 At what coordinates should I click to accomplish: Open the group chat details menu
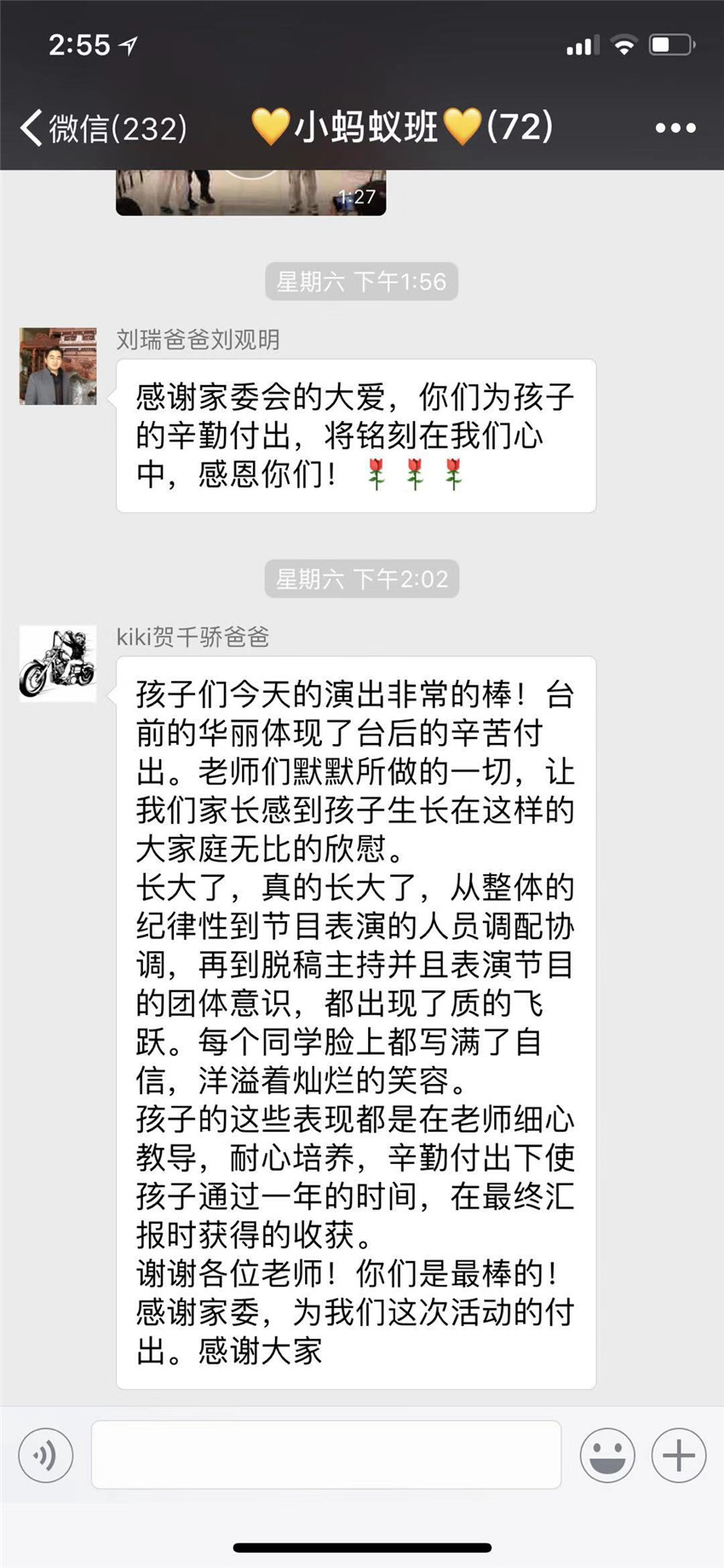675,128
